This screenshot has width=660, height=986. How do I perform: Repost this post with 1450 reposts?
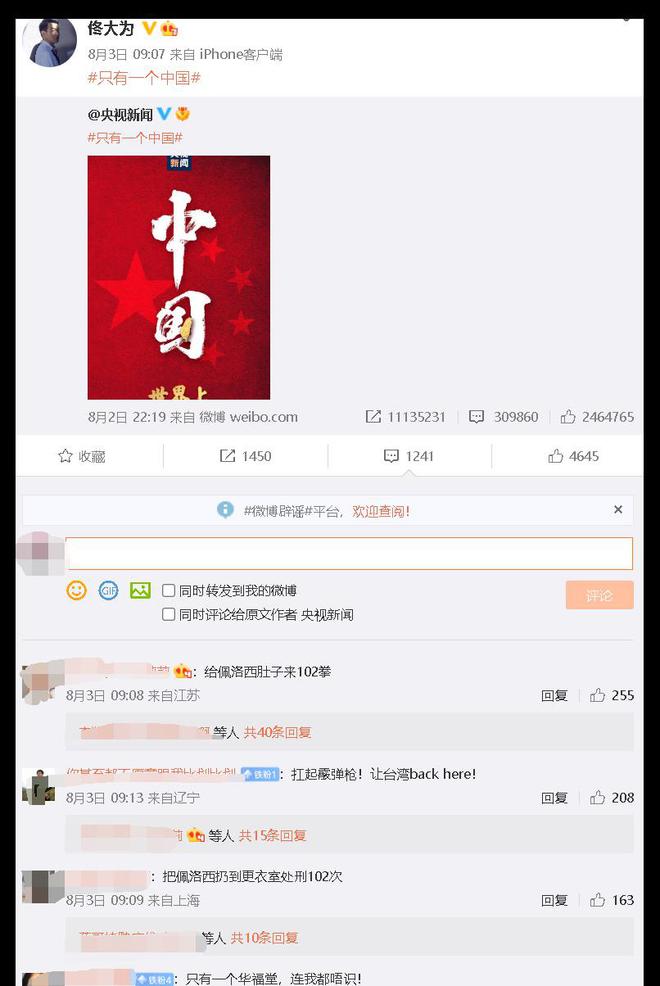pyautogui.click(x=246, y=456)
